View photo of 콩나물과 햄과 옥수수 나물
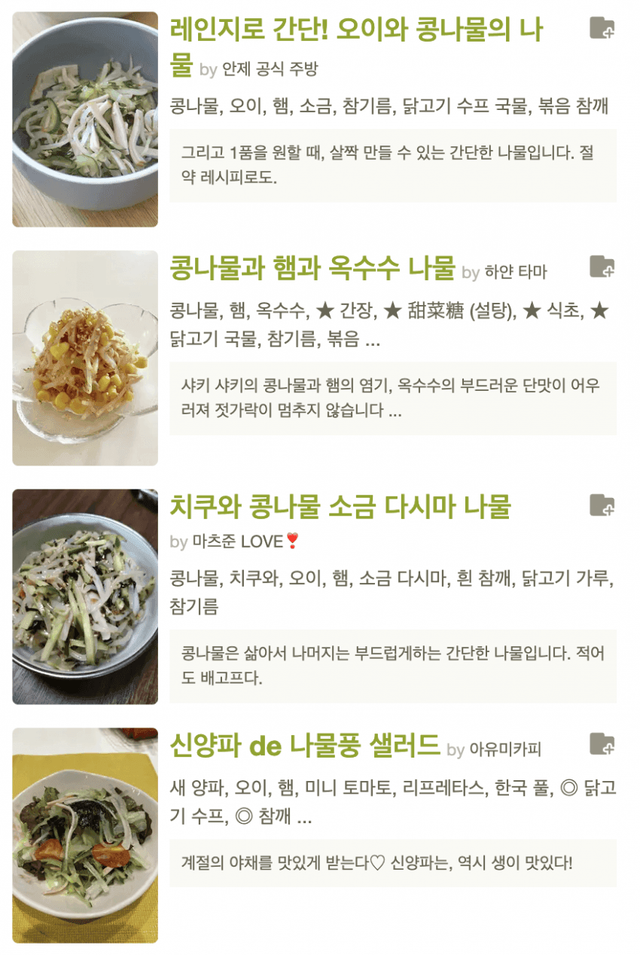Image resolution: width=640 pixels, height=955 pixels. (85, 358)
